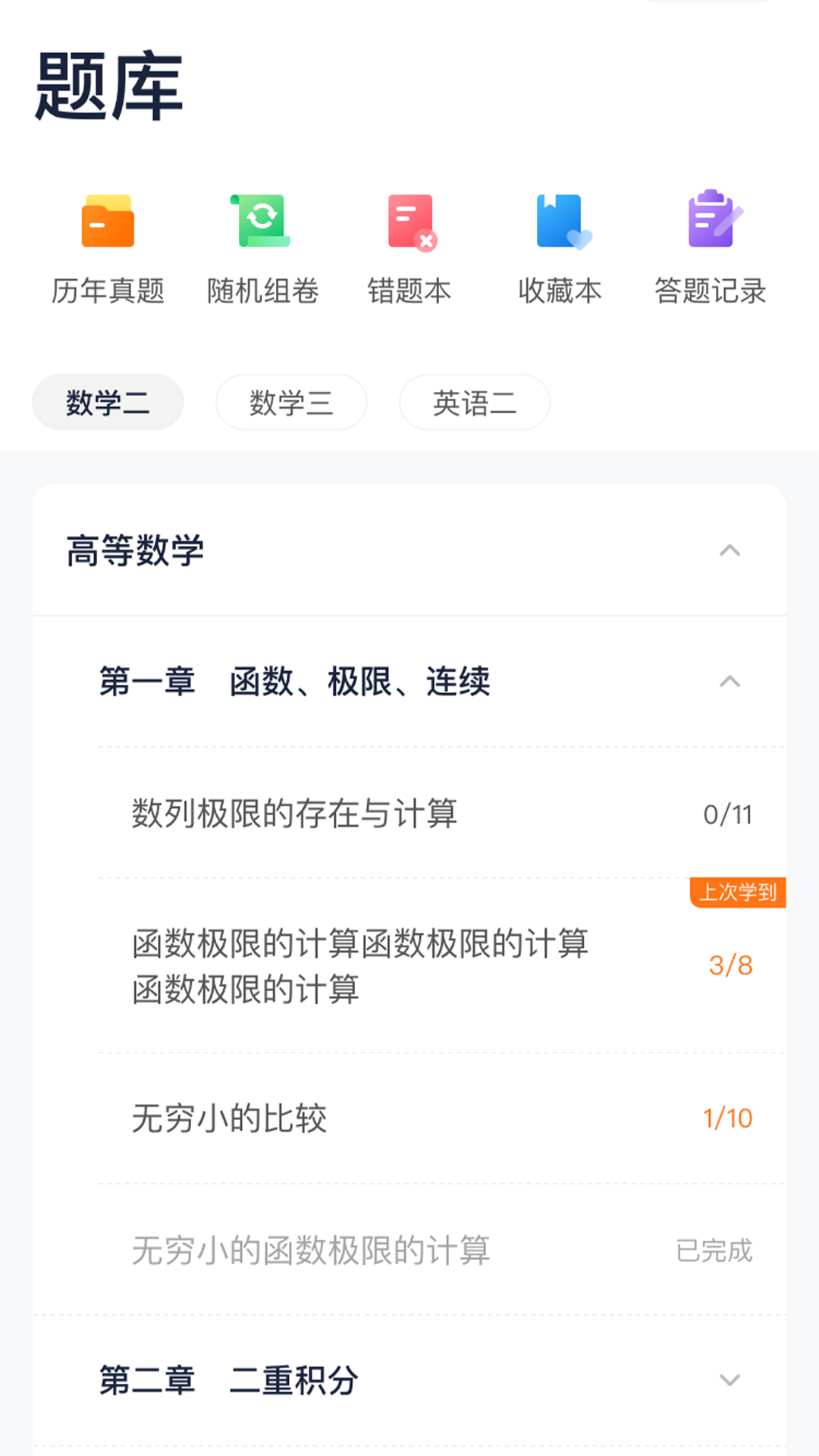The height and width of the screenshot is (1456, 819).
Task: Tap the 3/8 progress indicator
Action: [730, 964]
